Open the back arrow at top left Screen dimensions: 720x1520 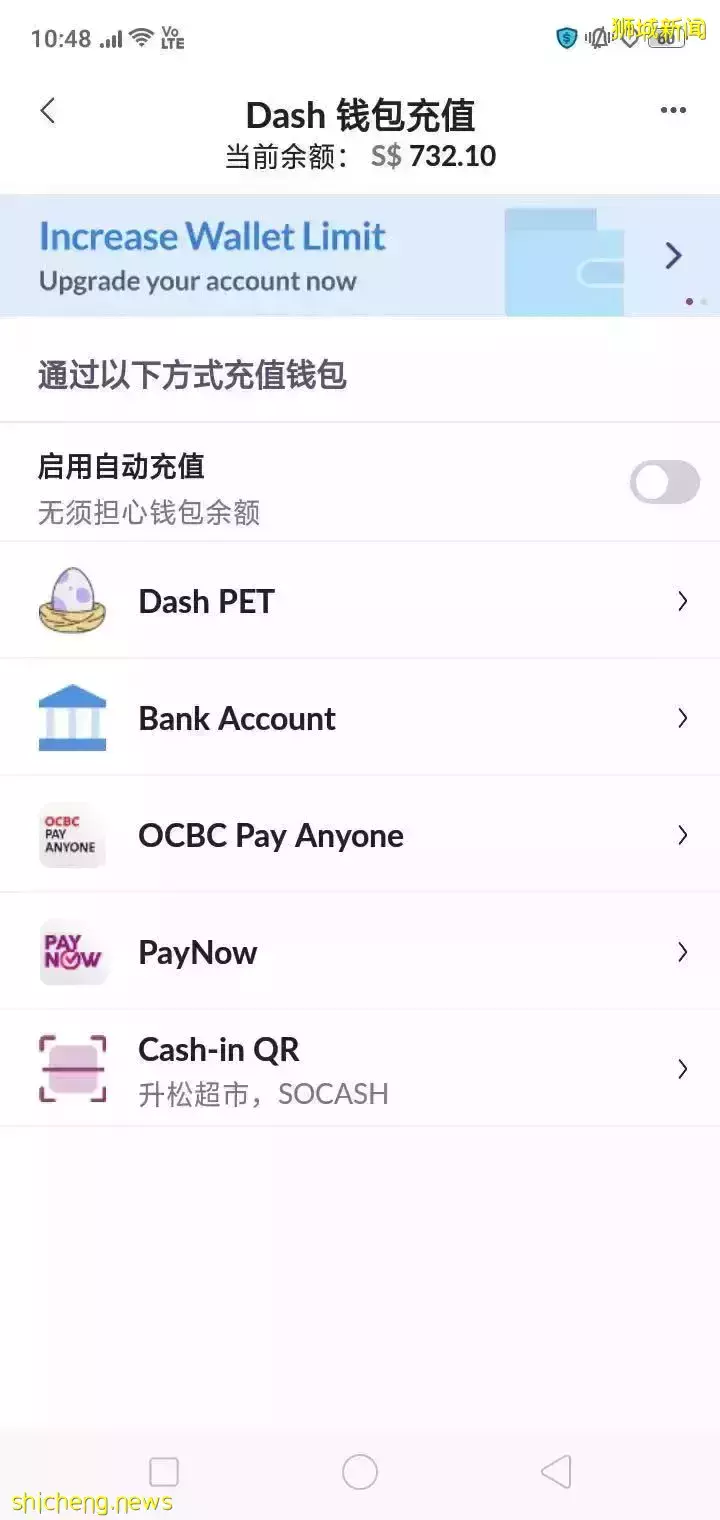click(47, 110)
